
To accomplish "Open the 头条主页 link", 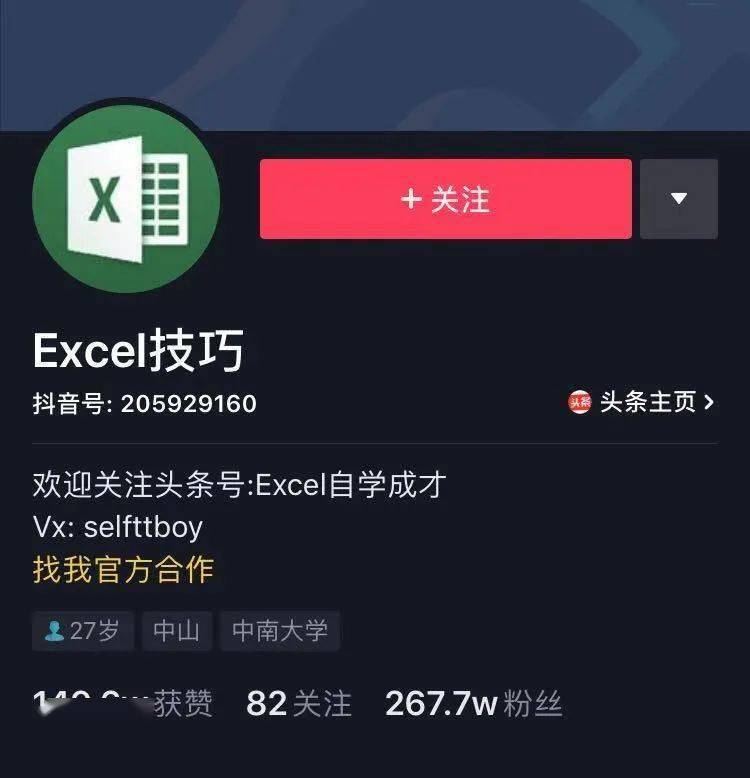I will pyautogui.click(x=642, y=402).
